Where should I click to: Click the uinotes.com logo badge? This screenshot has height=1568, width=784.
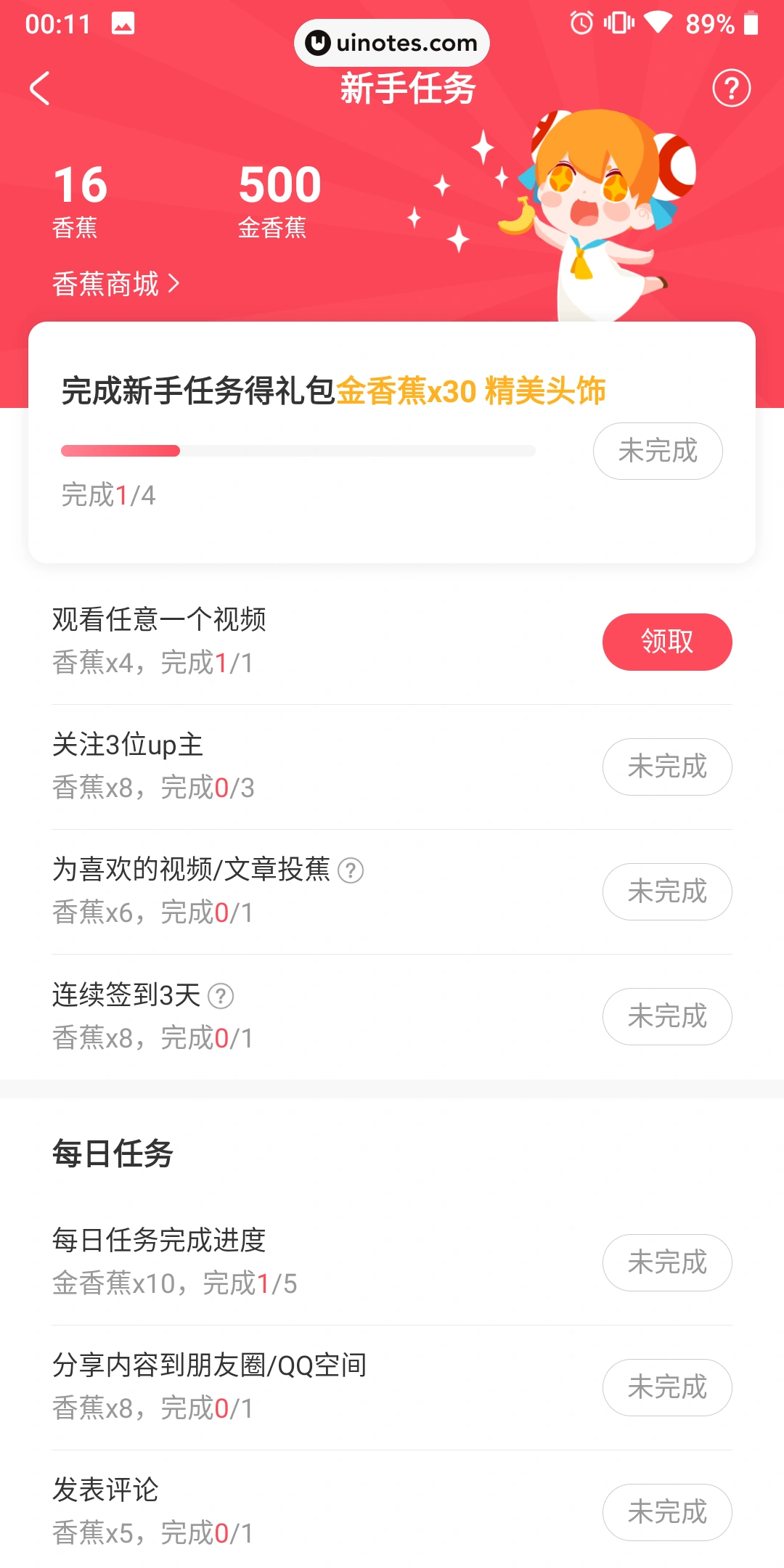click(x=392, y=43)
